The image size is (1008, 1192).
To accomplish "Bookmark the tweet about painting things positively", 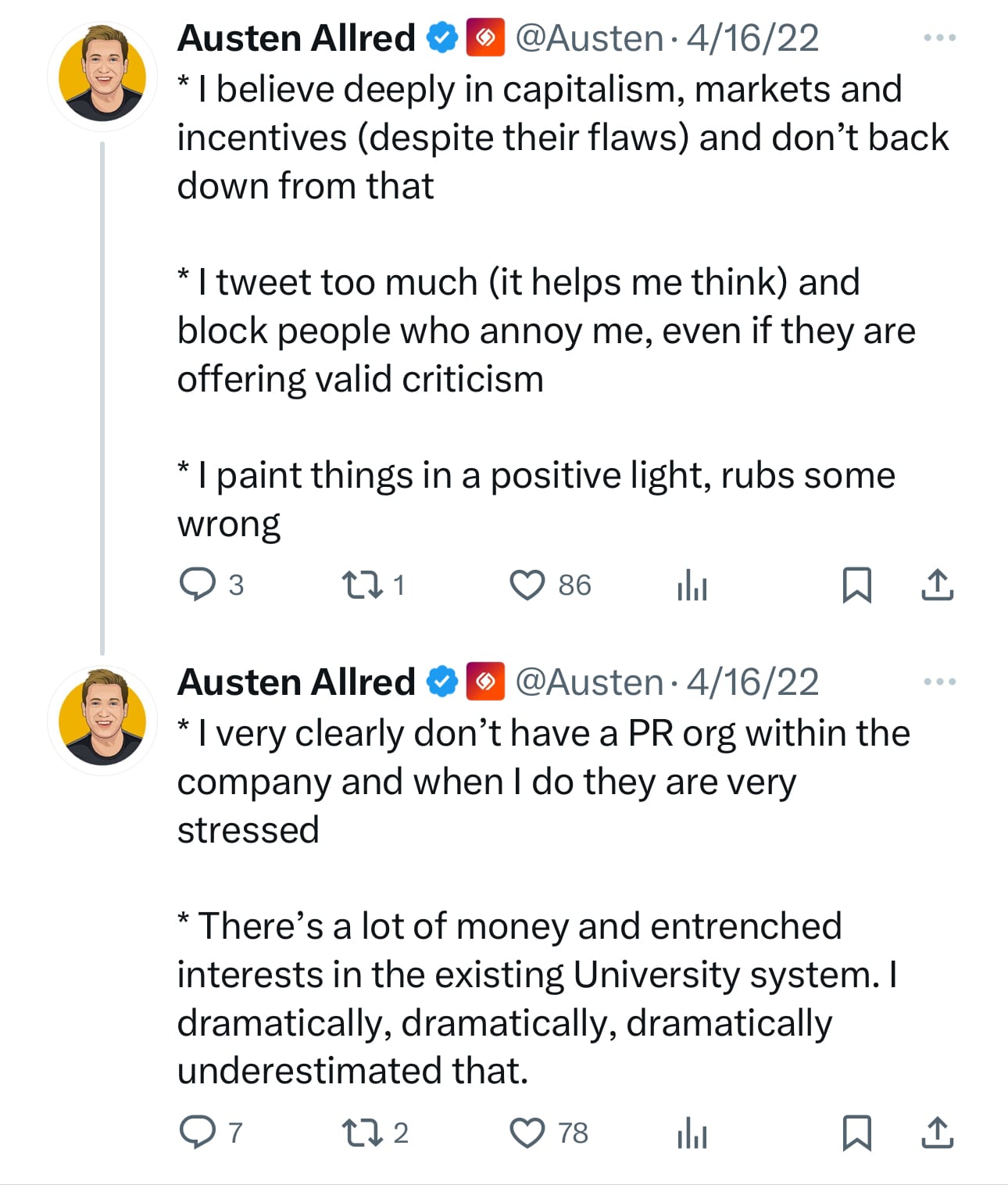I will tap(857, 585).
